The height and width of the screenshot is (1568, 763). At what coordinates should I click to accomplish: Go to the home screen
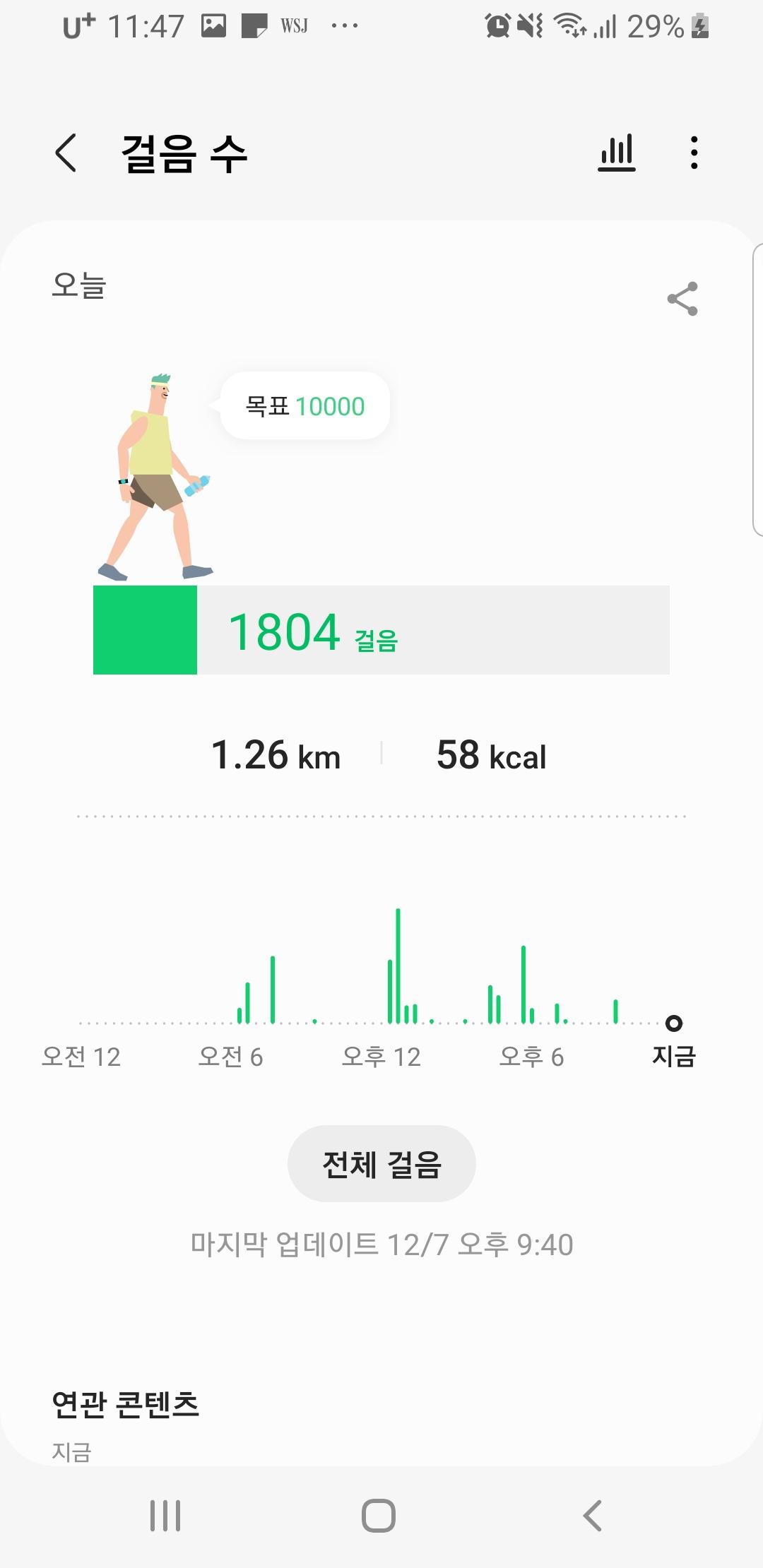pyautogui.click(x=379, y=1516)
